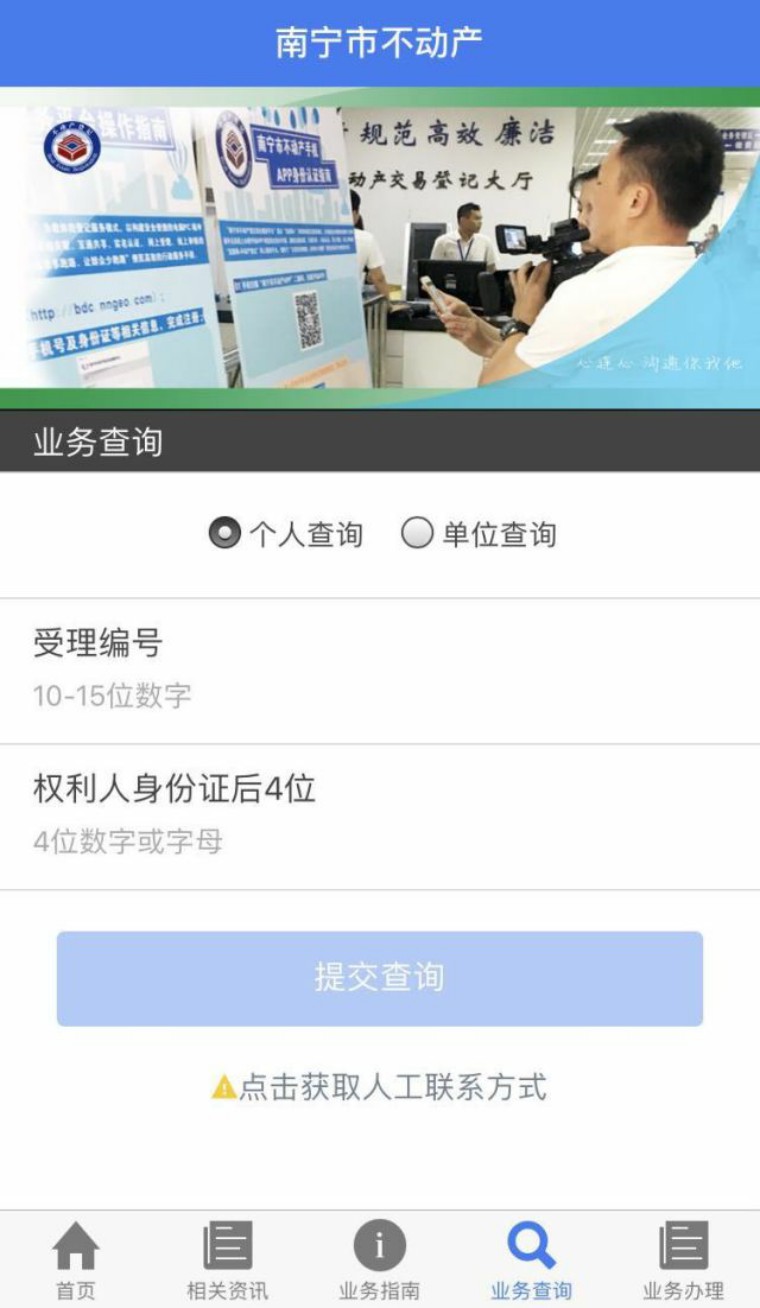Tap the 业务查询 magnifier search icon
The width and height of the screenshot is (760, 1308).
[x=531, y=1247]
